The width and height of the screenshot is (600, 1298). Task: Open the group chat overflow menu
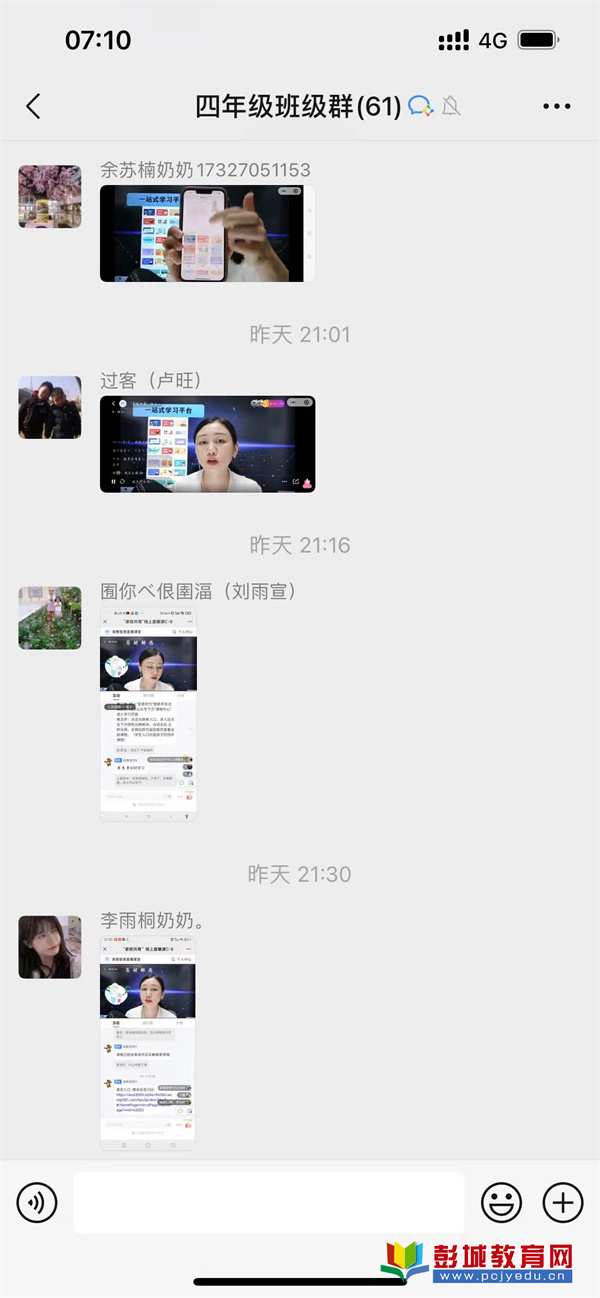pos(556,106)
